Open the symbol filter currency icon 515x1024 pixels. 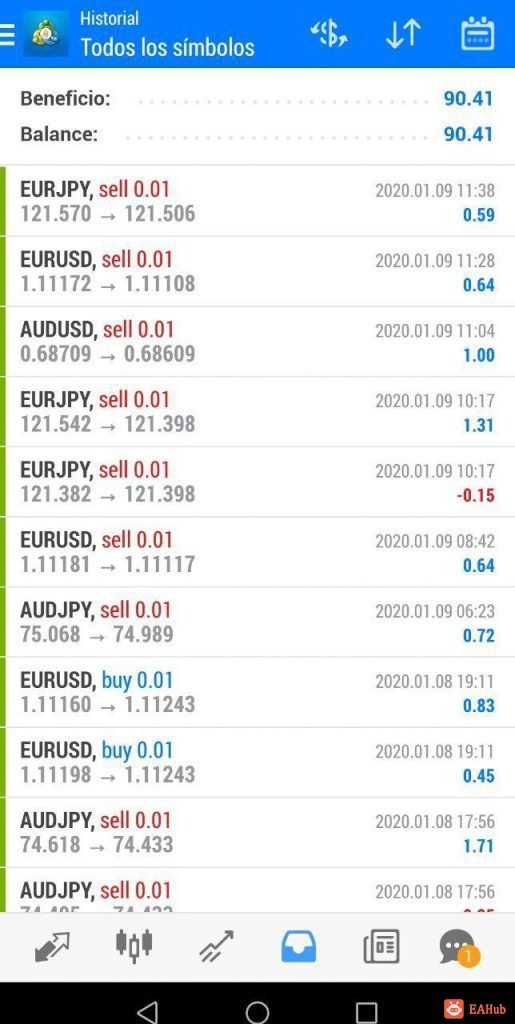tap(328, 34)
